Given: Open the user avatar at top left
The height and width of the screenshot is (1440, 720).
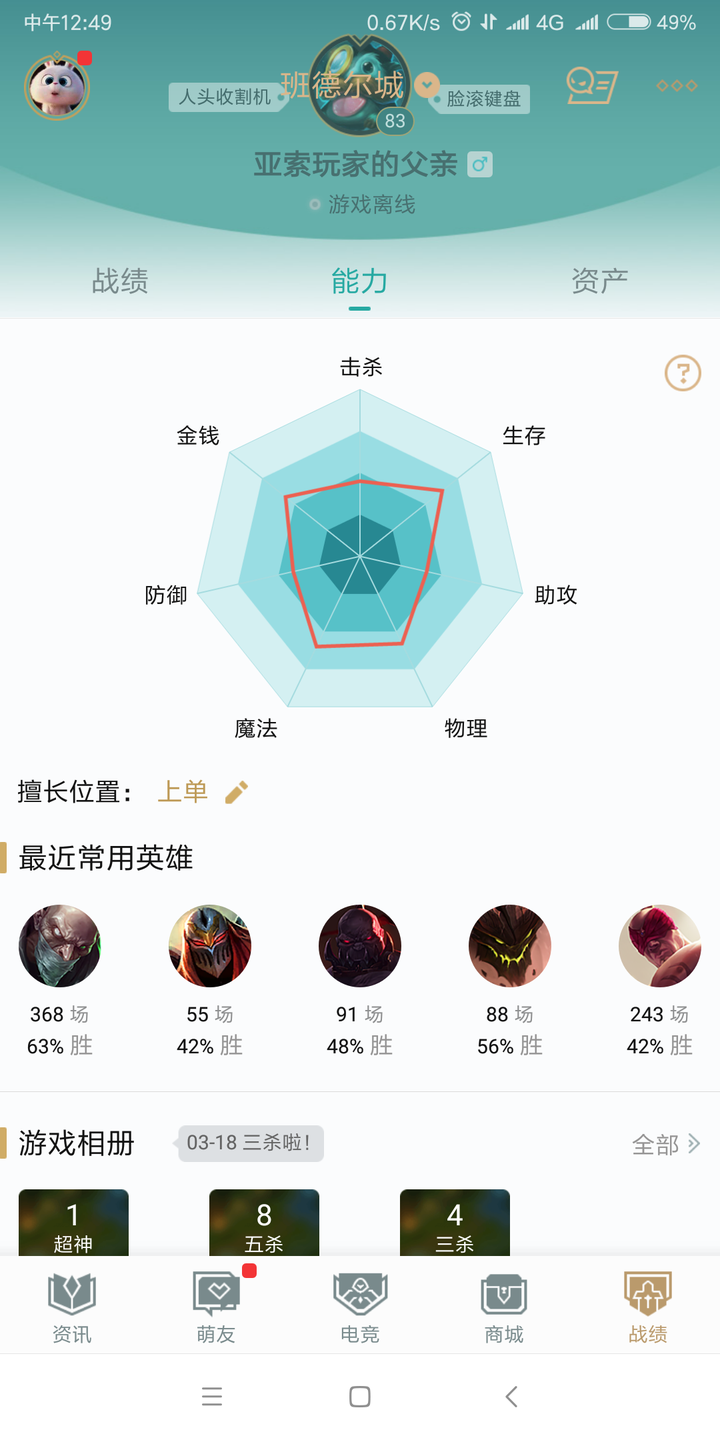Looking at the screenshot, I should pyautogui.click(x=57, y=87).
